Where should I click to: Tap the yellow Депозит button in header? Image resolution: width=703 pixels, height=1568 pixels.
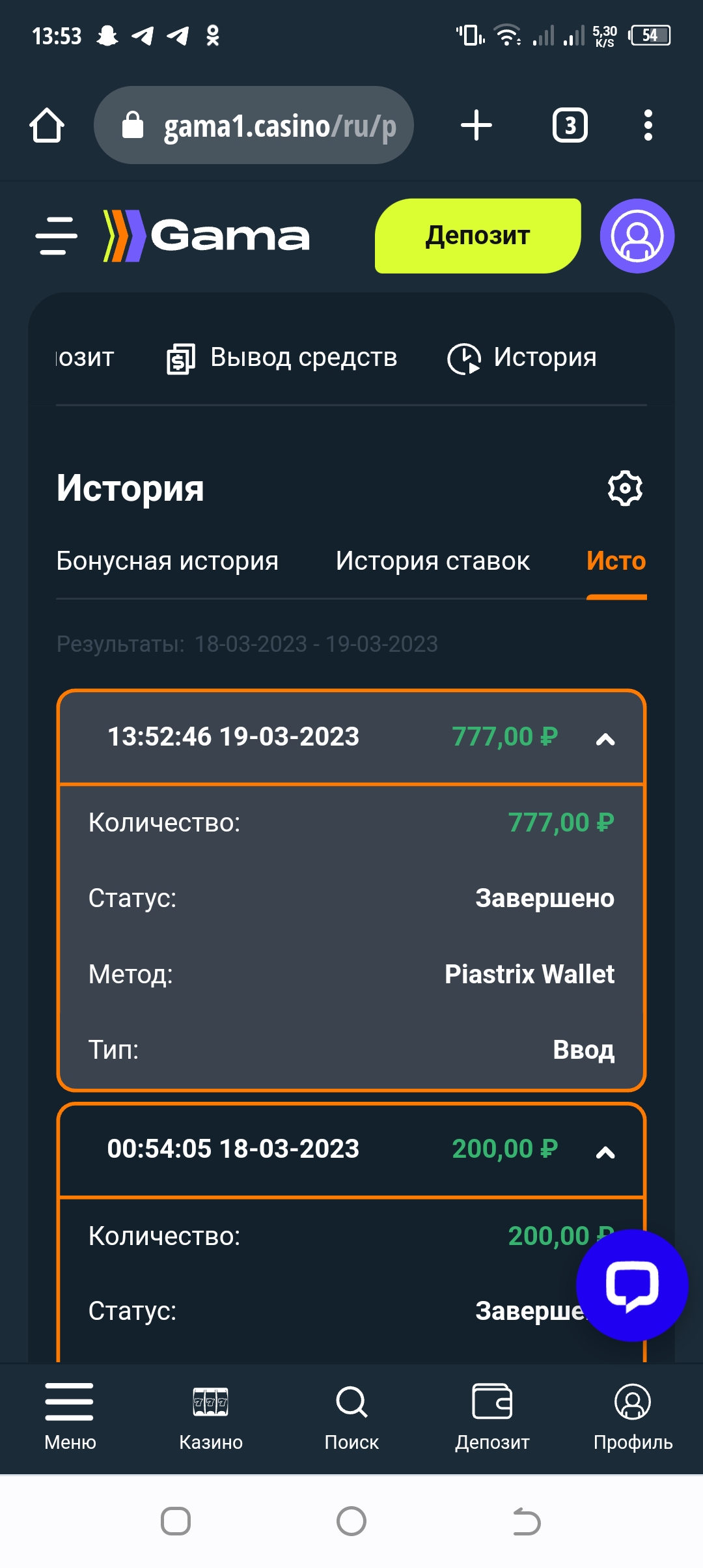coord(478,236)
